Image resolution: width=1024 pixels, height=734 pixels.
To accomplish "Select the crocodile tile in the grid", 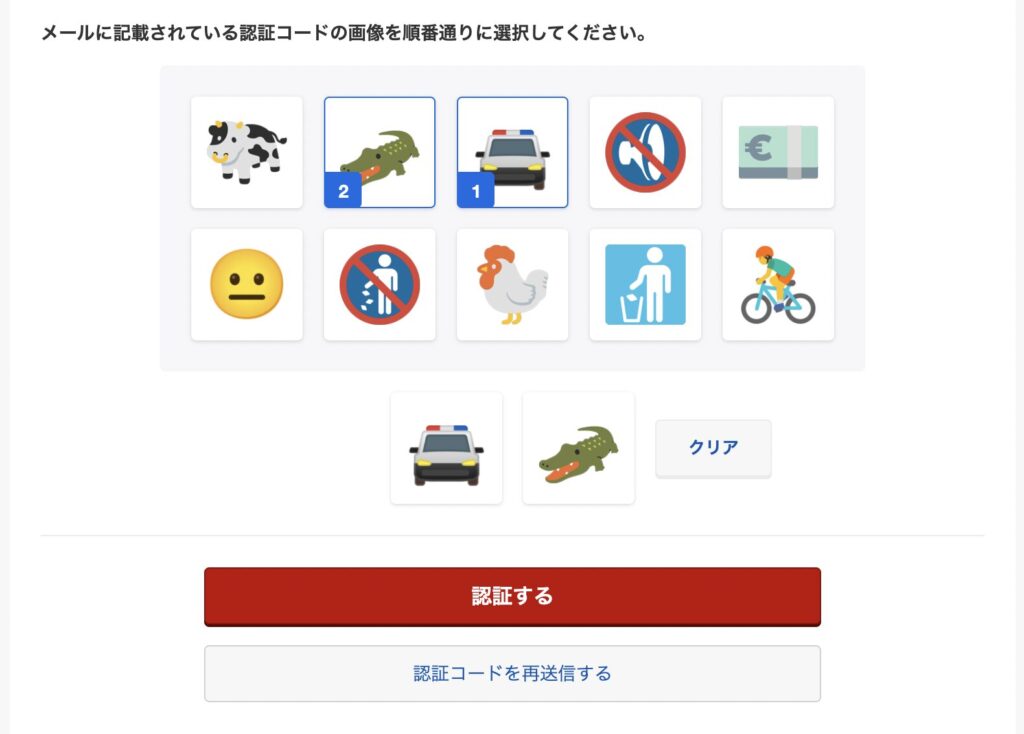I will click(379, 152).
